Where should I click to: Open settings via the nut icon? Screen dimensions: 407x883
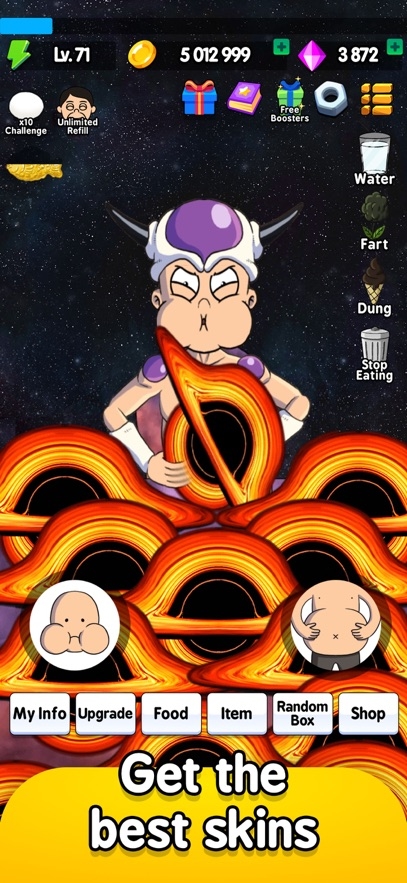pos(331,98)
